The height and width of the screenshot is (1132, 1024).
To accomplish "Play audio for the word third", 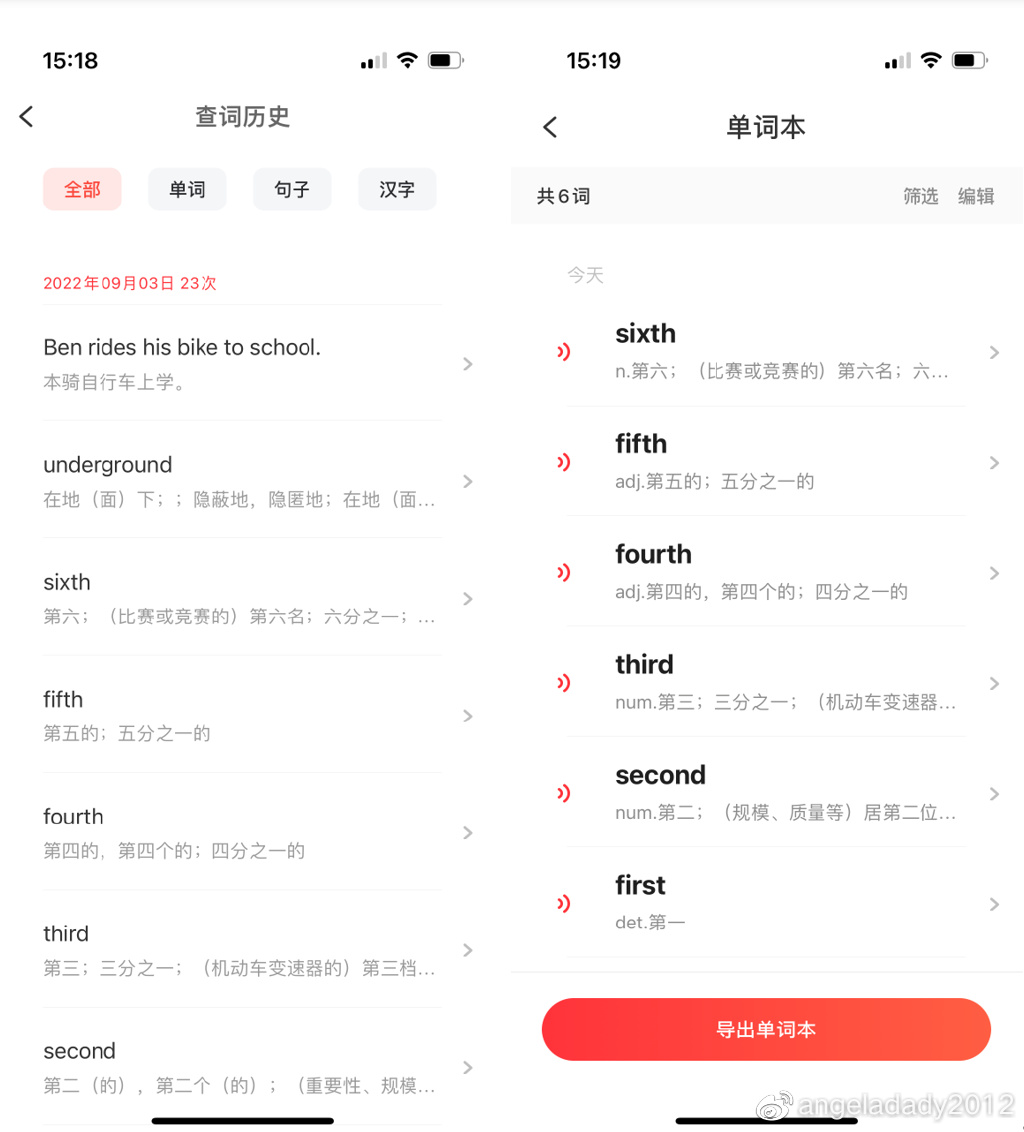I will (563, 683).
